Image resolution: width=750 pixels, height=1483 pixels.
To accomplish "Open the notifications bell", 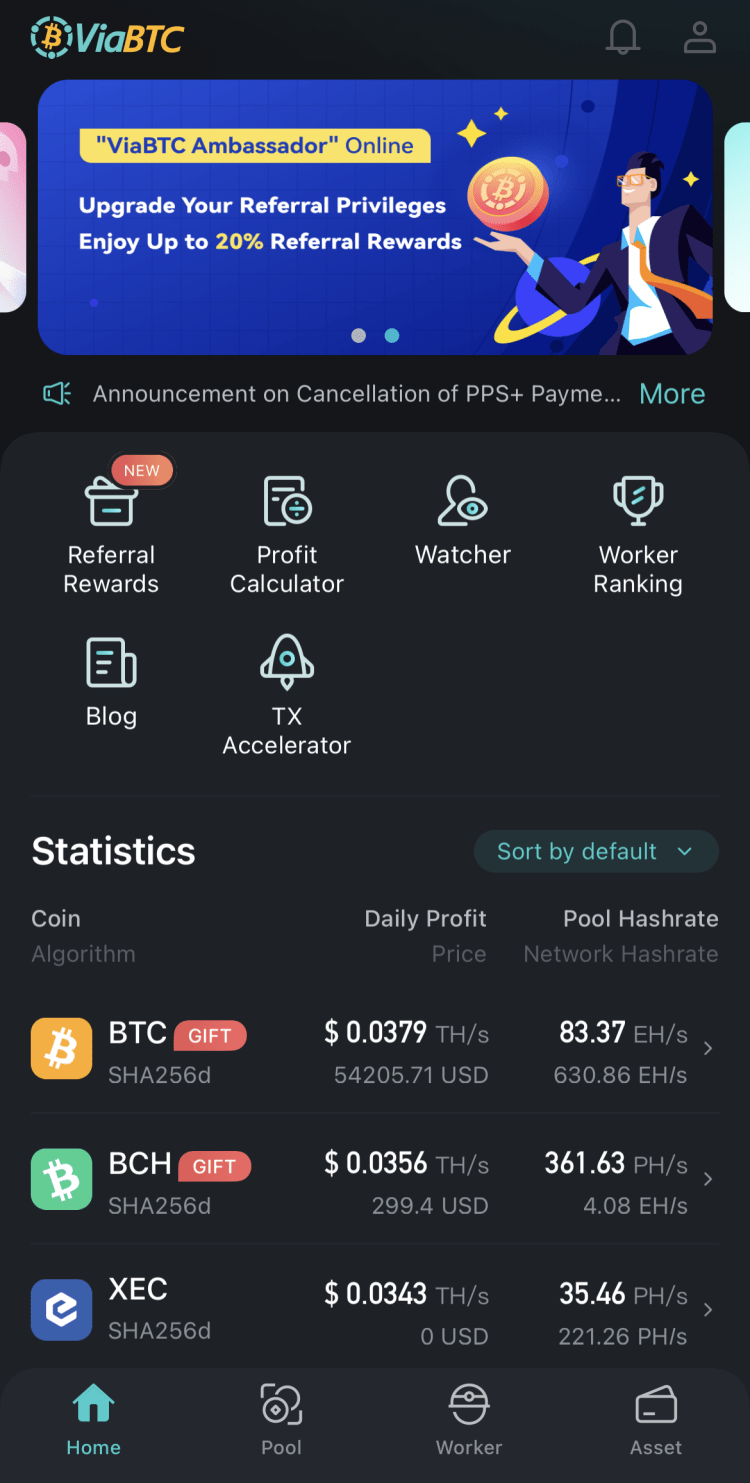I will (622, 37).
